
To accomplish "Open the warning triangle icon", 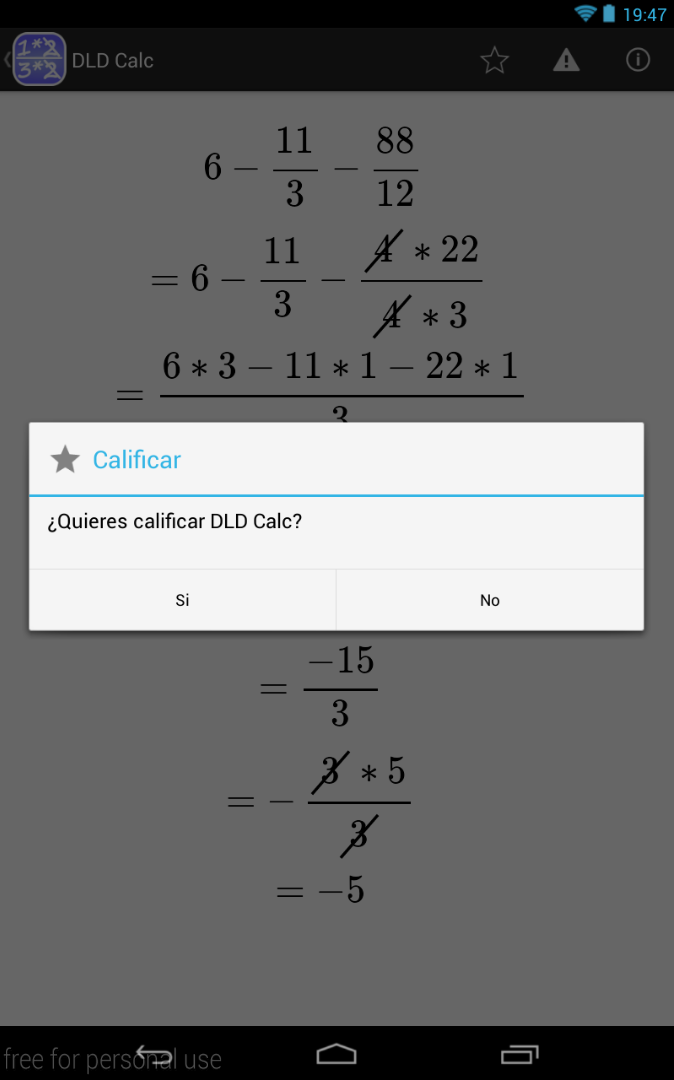I will tap(566, 60).
